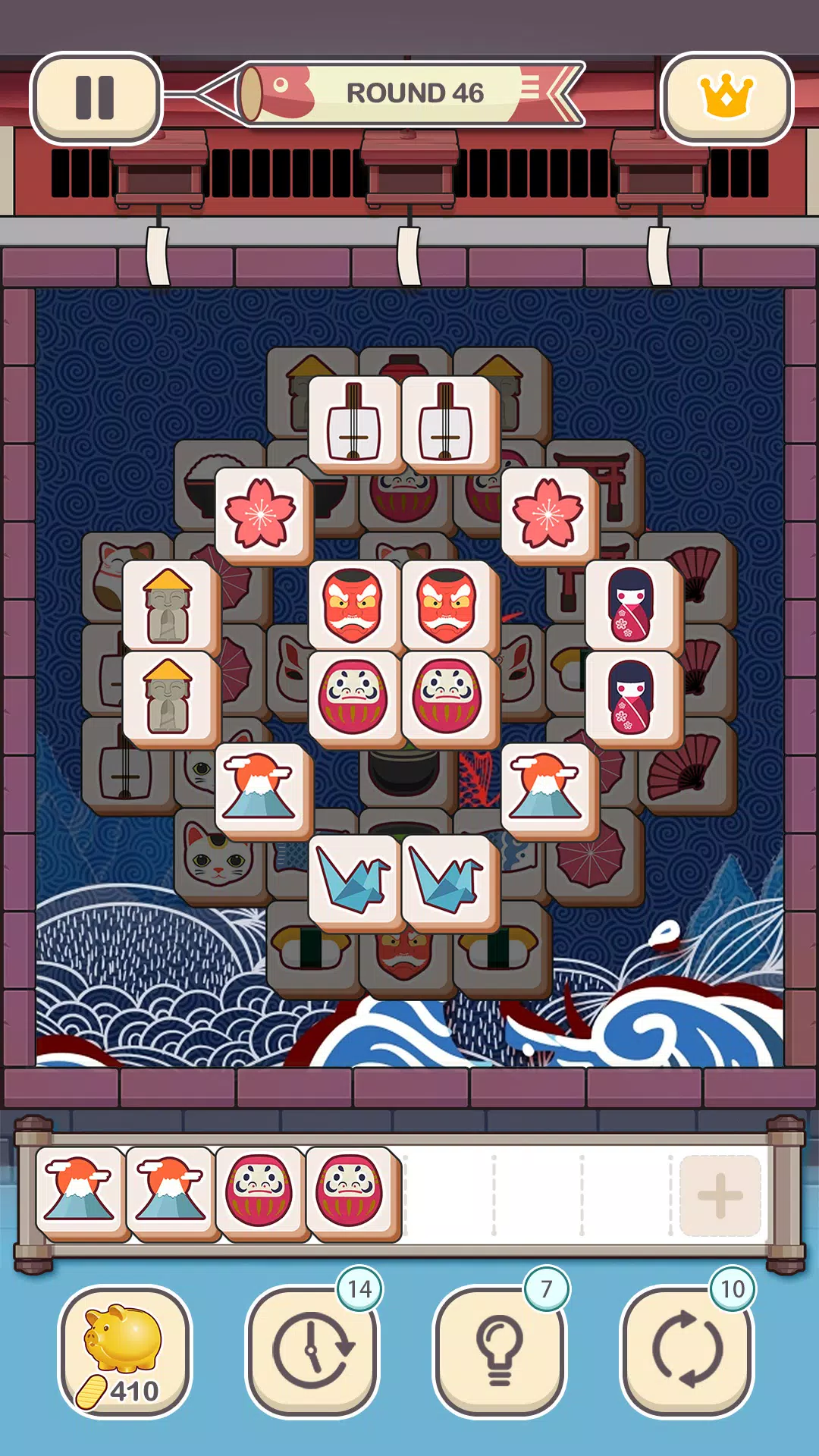Image resolution: width=819 pixels, height=1456 pixels.
Task: Pick the right Mount Fuji board tile
Action: pos(548,789)
